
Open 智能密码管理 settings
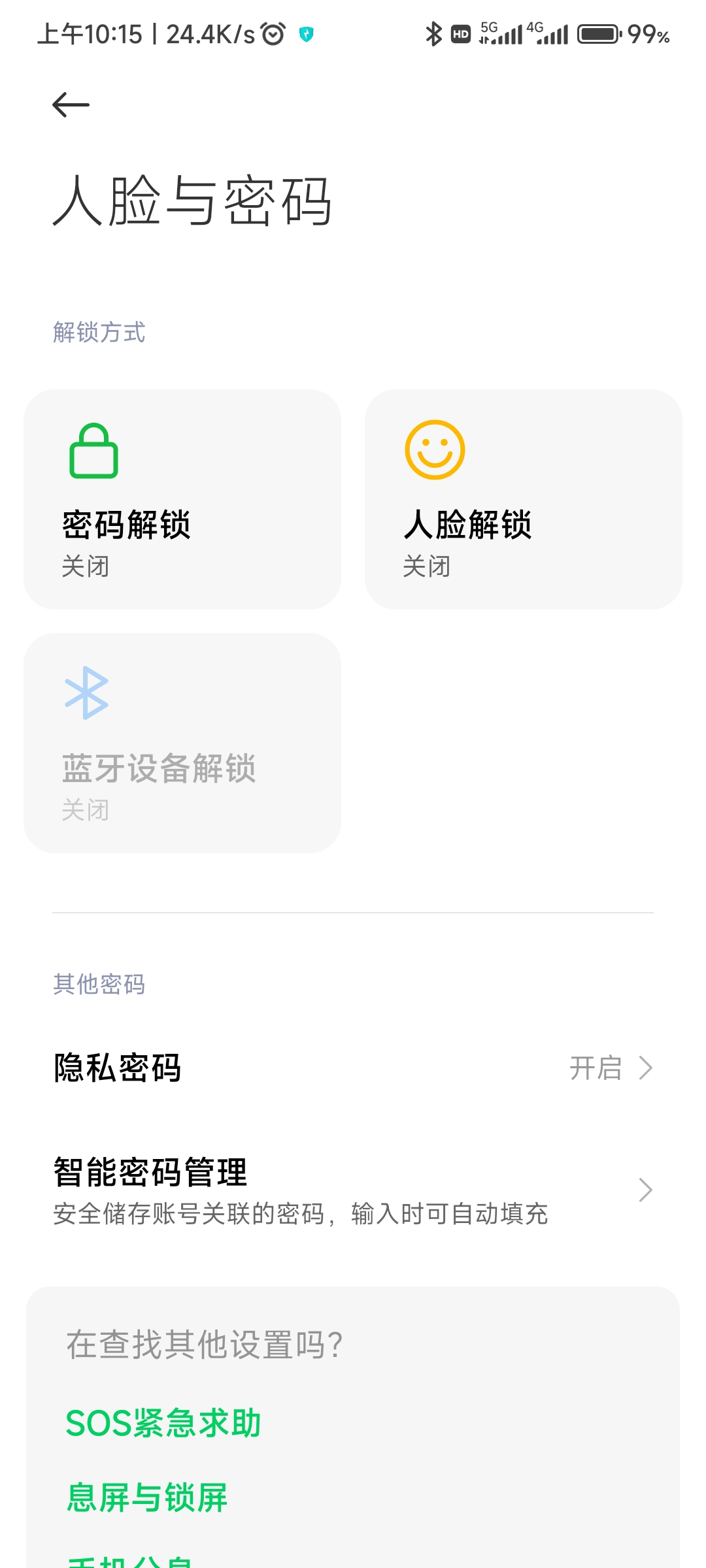pyautogui.click(x=353, y=1190)
